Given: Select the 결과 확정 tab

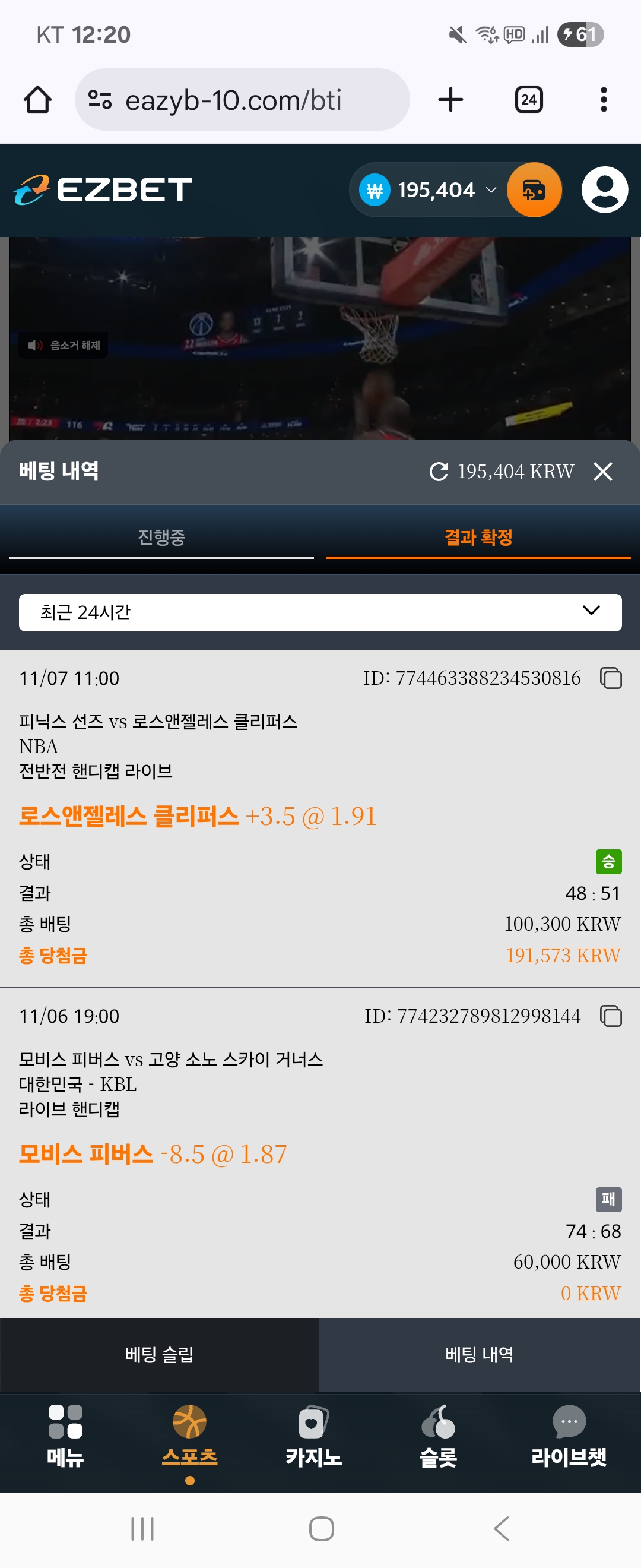Looking at the screenshot, I should (478, 538).
